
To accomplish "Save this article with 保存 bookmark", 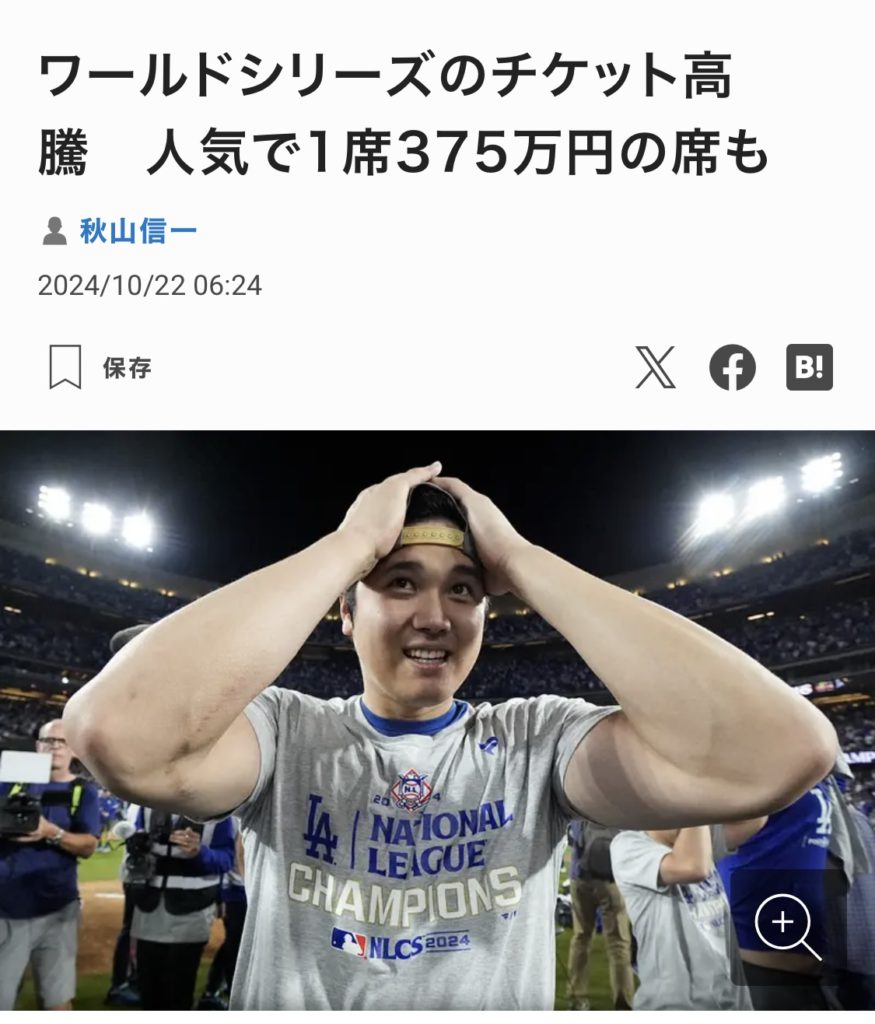I will (x=100, y=367).
